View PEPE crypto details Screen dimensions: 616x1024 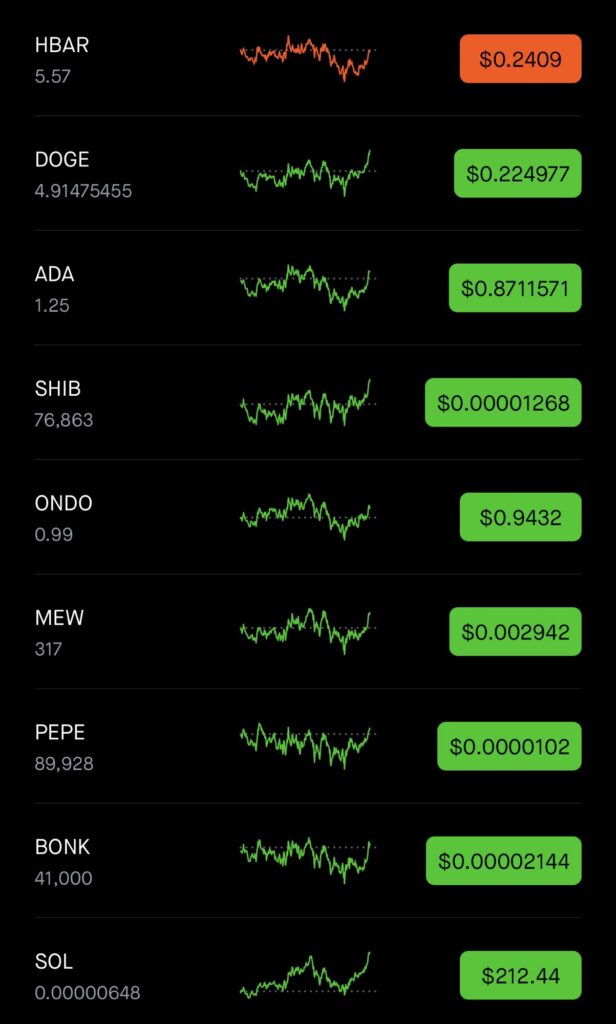pyautogui.click(x=308, y=746)
